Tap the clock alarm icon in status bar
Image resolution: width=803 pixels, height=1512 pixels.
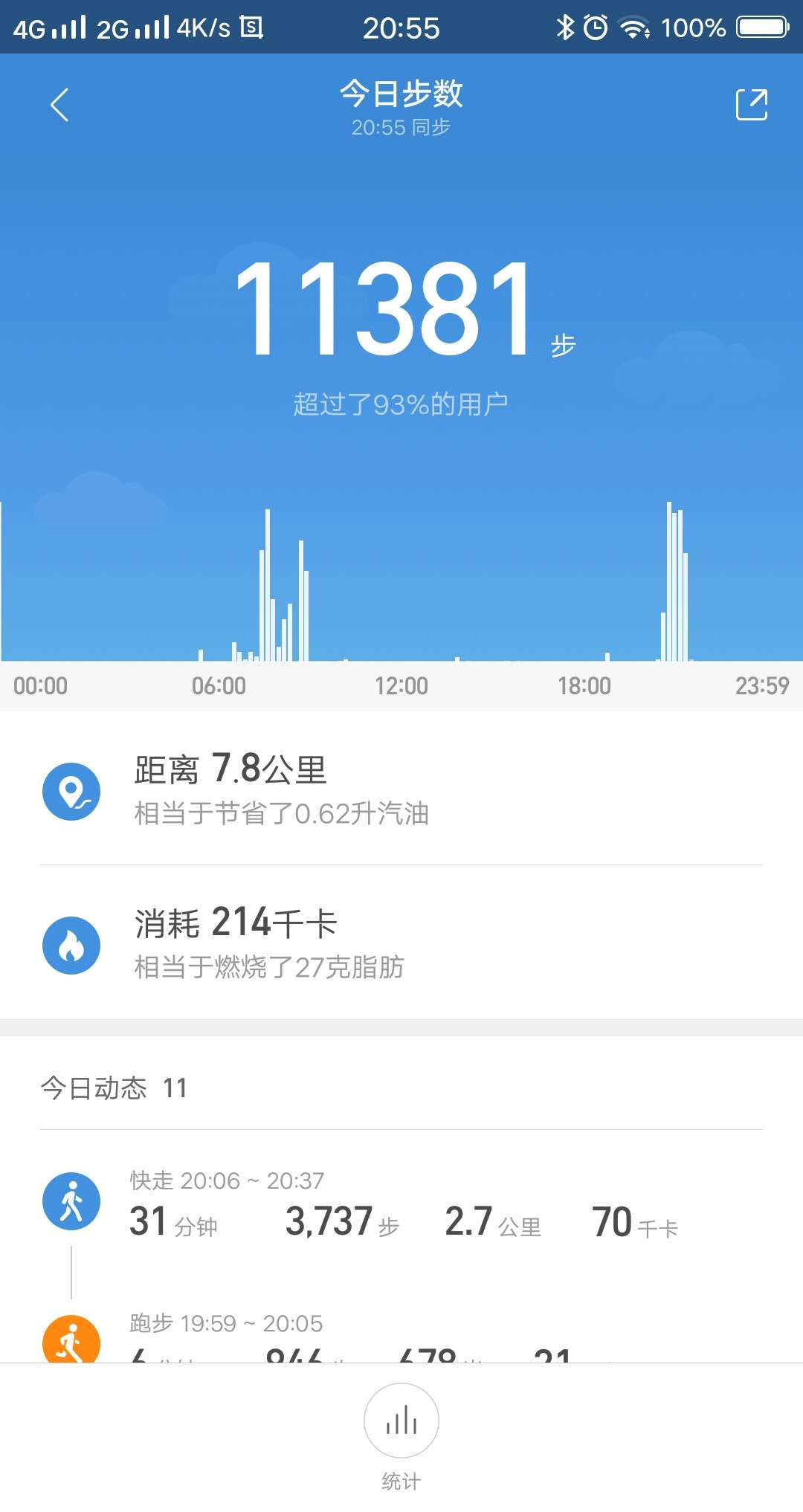point(597,27)
